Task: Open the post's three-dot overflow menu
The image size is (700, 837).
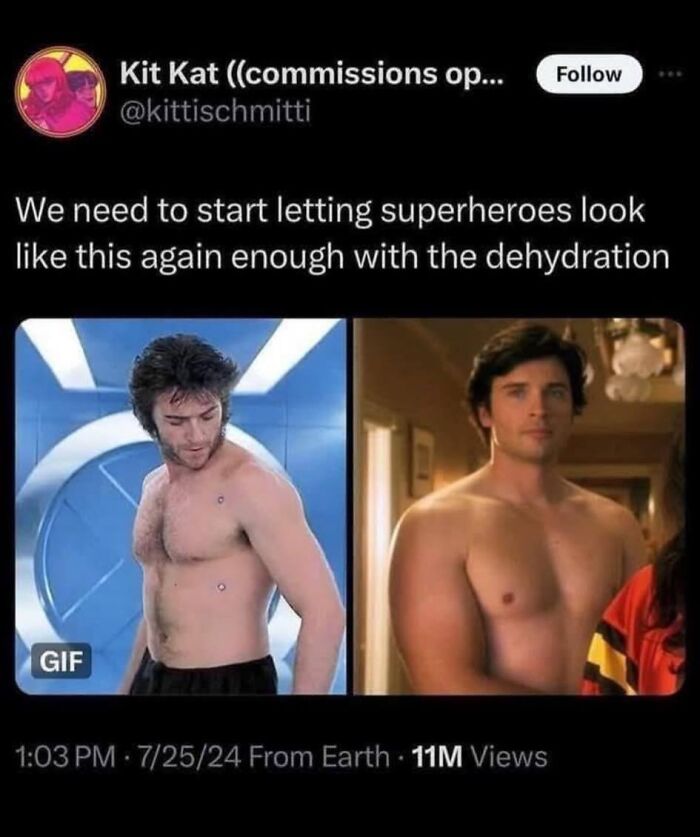Action: coord(669,76)
